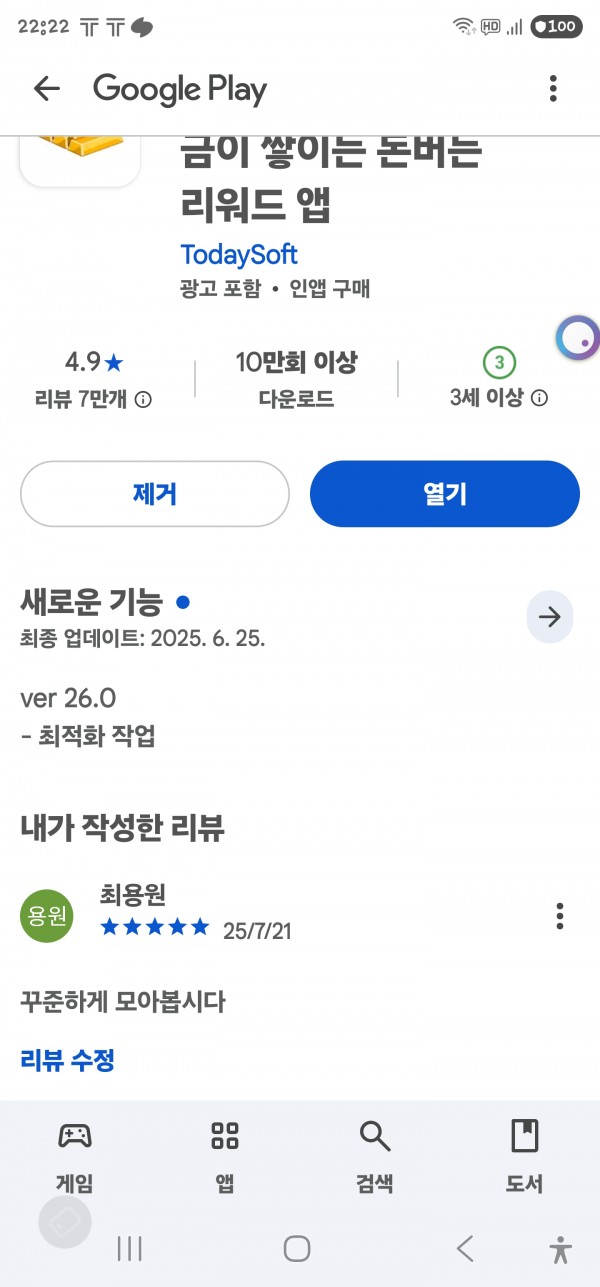Tap 열기 to open the app

445,494
